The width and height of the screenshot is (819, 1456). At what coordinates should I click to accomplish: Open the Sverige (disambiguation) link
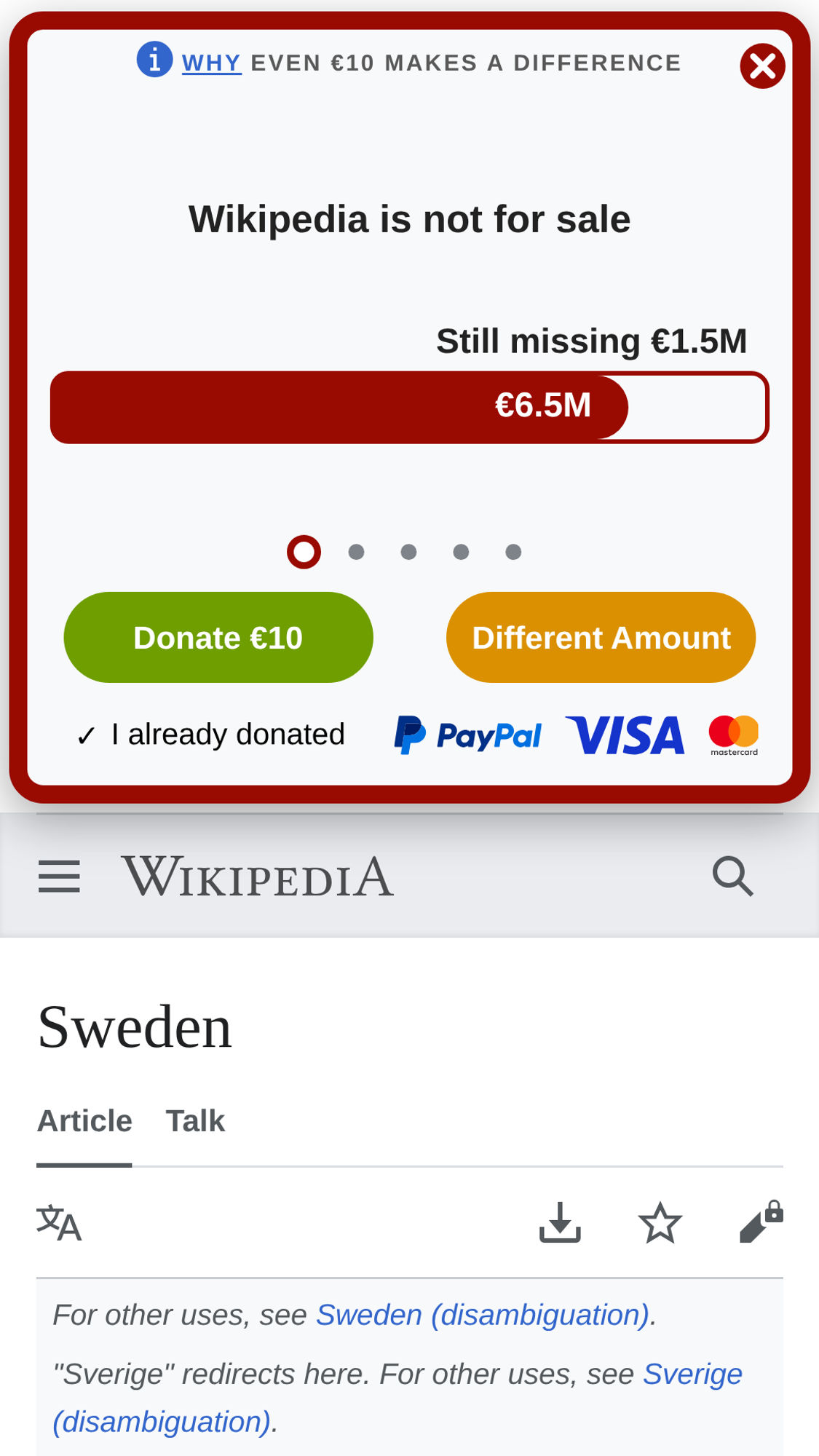(692, 1374)
